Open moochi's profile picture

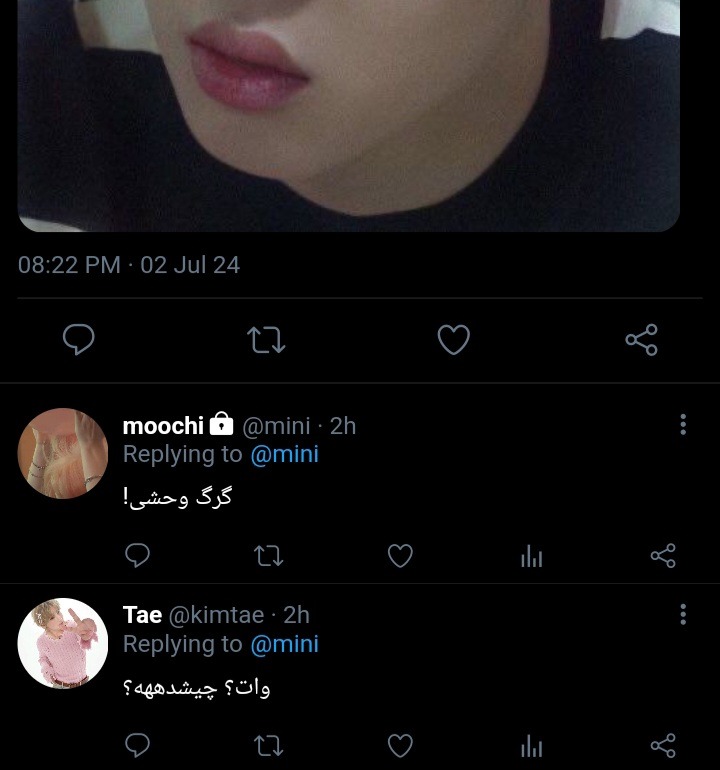(63, 453)
